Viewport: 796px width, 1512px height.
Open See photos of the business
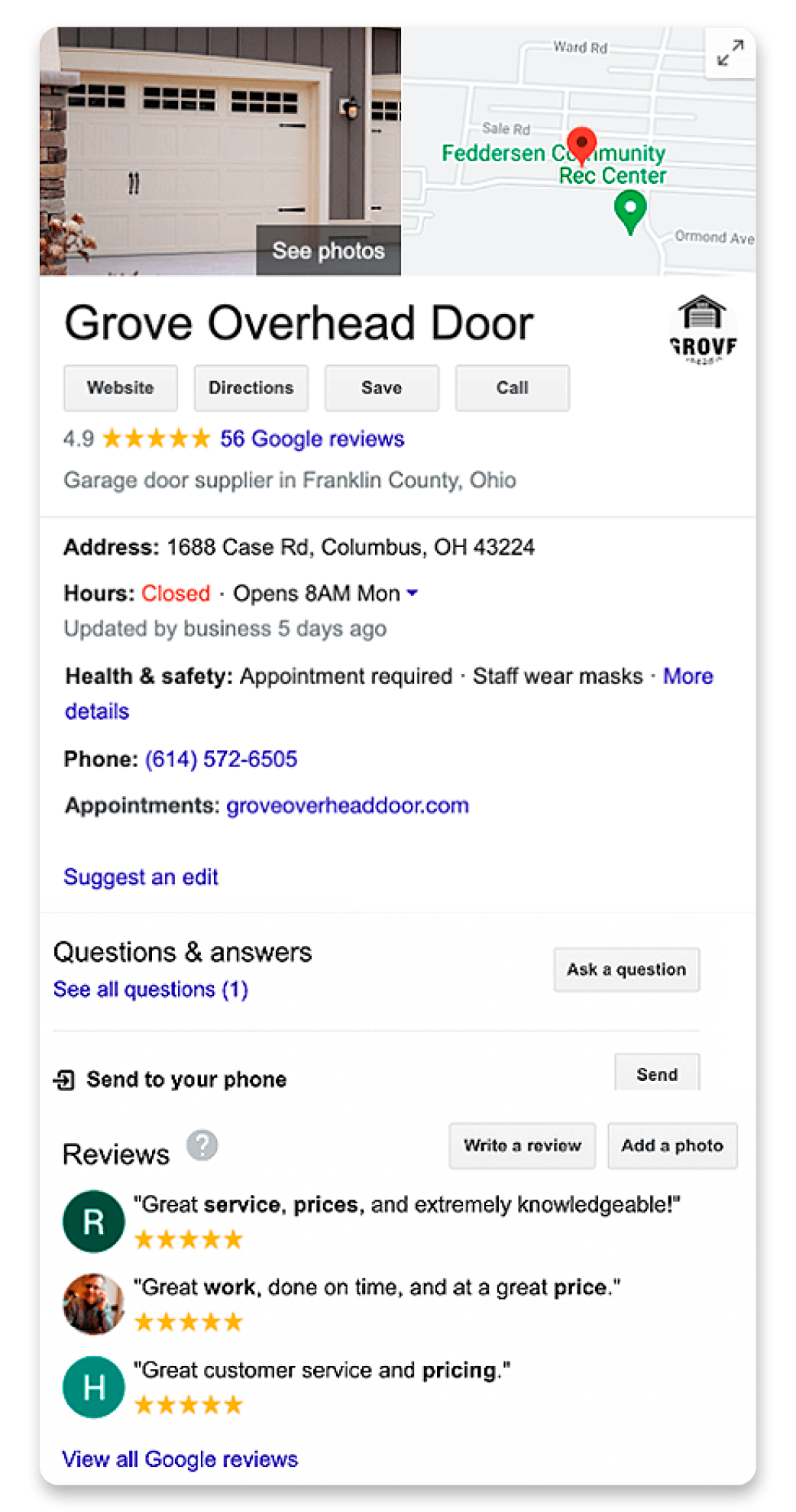click(328, 251)
